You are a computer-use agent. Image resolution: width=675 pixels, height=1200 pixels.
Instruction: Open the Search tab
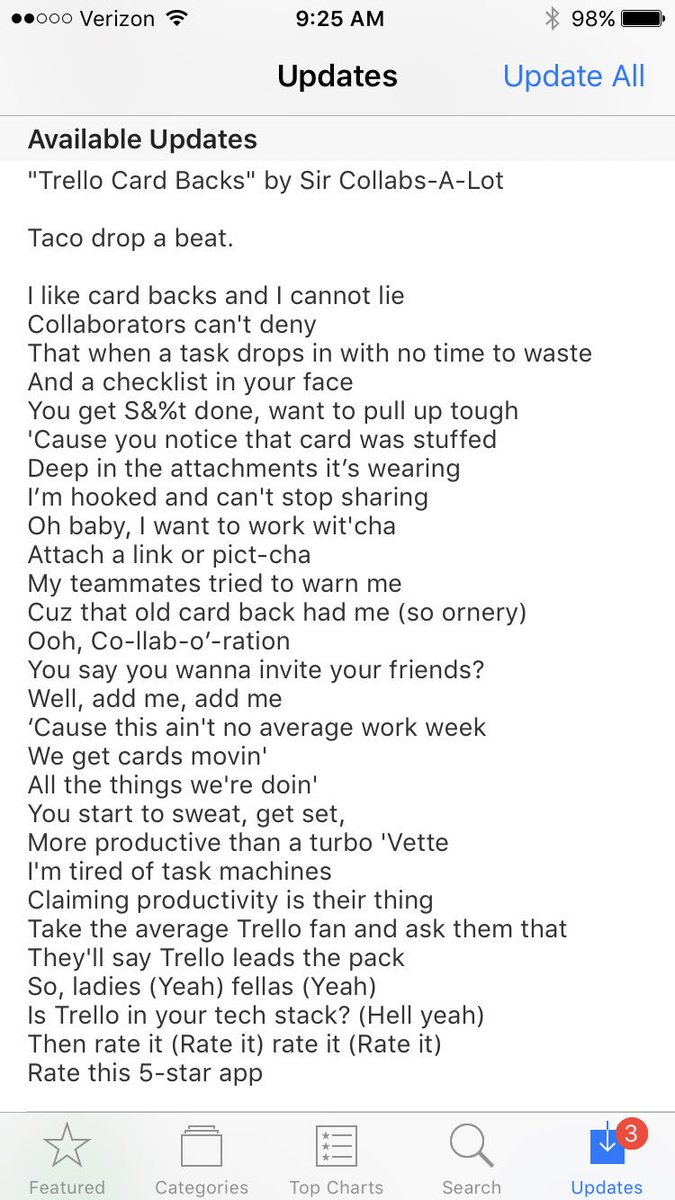[470, 1158]
